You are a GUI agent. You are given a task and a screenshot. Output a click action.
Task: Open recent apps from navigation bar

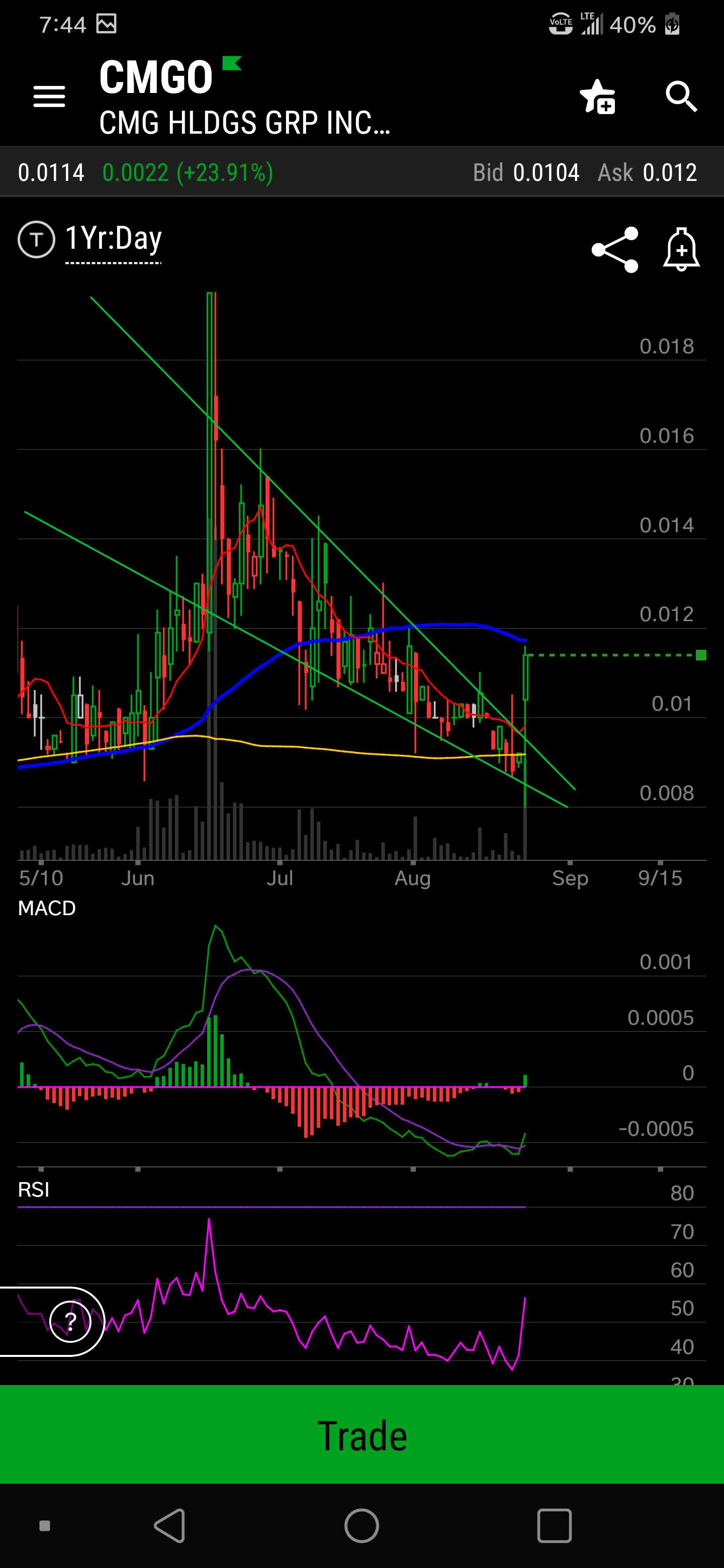[x=554, y=1525]
